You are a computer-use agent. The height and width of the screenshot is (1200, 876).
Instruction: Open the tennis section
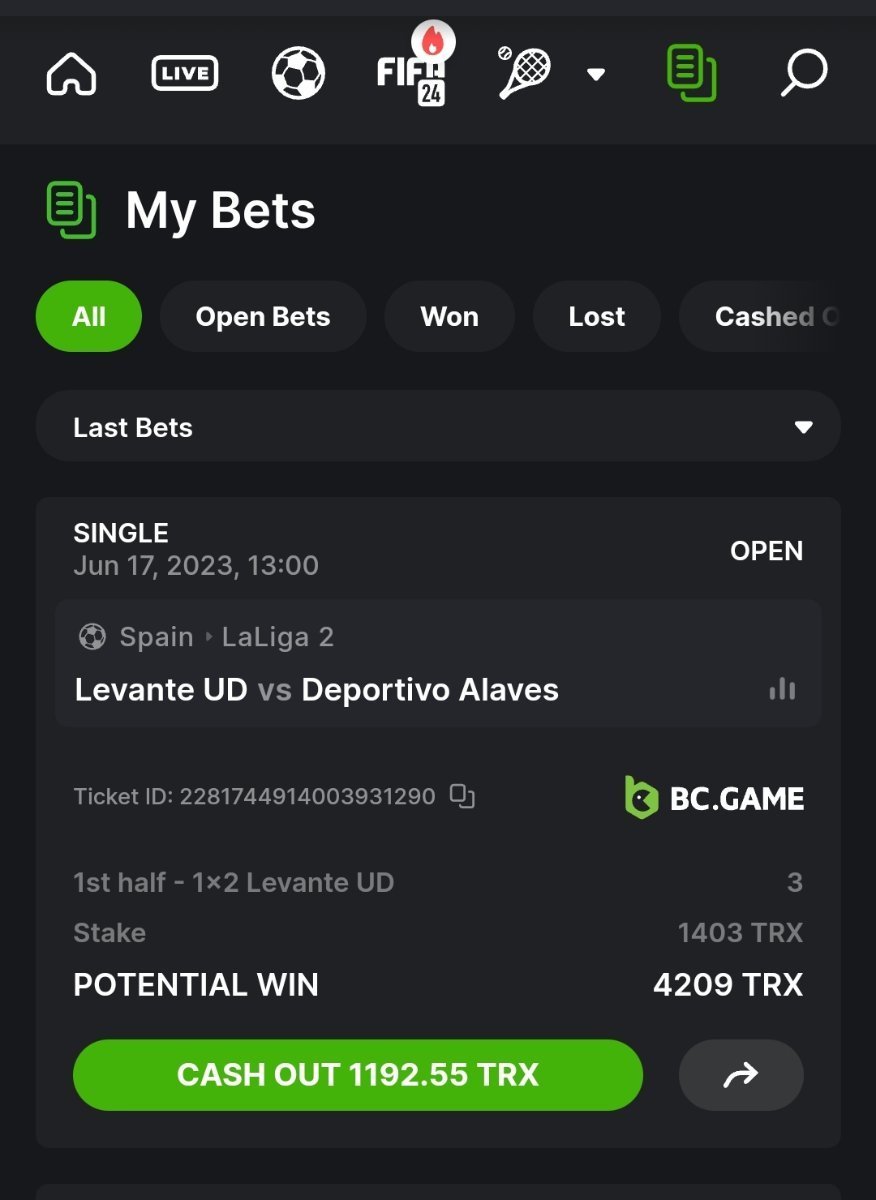point(525,73)
